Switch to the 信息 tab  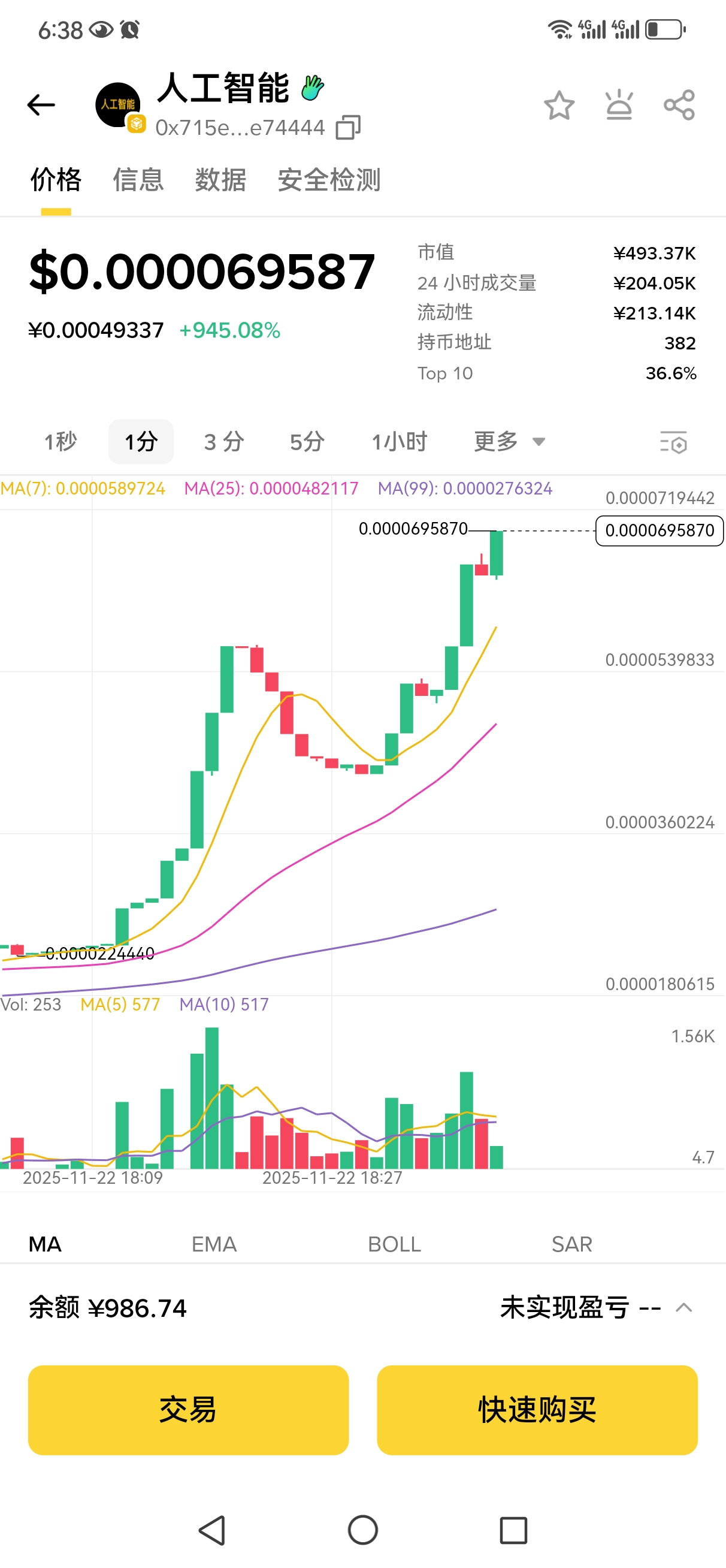point(138,180)
